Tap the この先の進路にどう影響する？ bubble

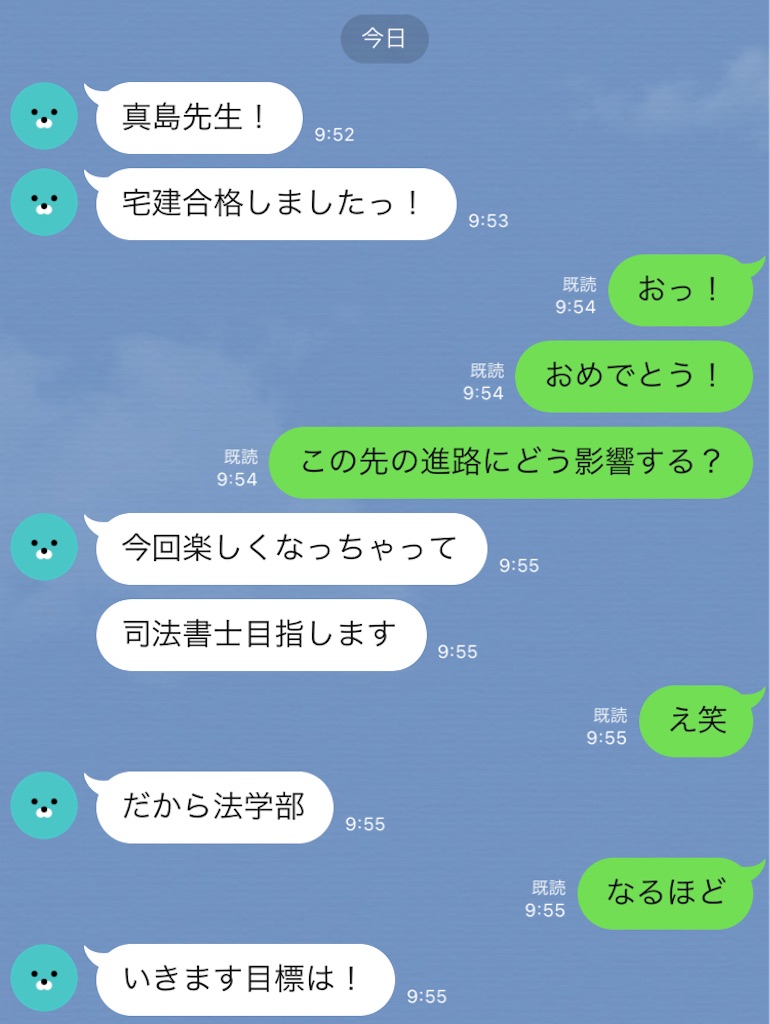(512, 462)
